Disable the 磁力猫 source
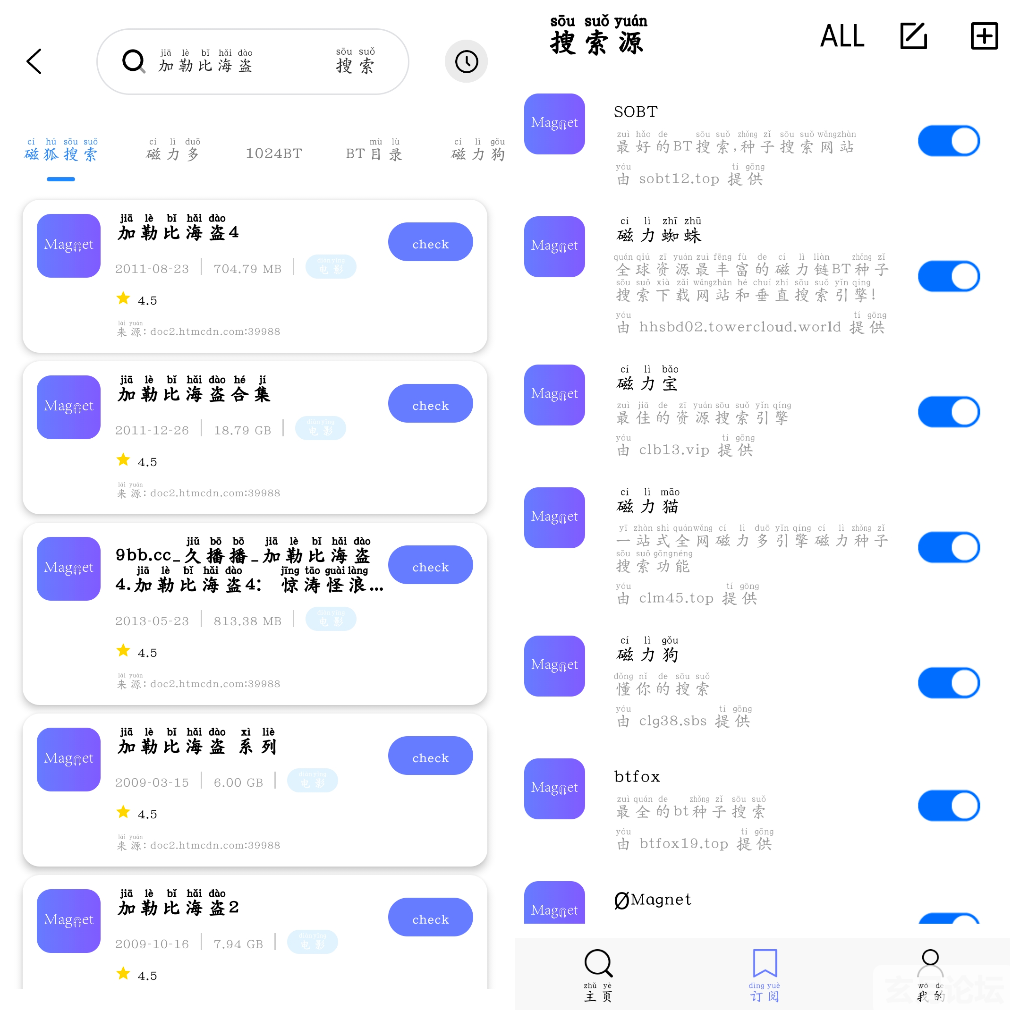 click(948, 547)
